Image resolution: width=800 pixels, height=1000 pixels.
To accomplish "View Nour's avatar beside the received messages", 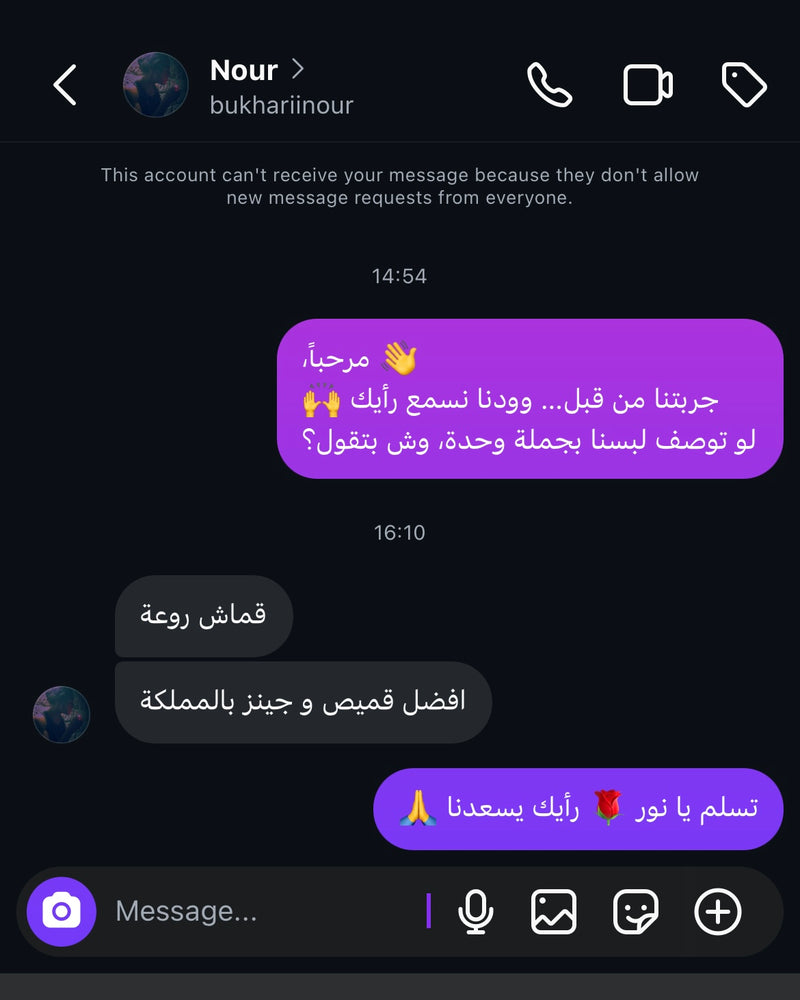I will click(62, 714).
